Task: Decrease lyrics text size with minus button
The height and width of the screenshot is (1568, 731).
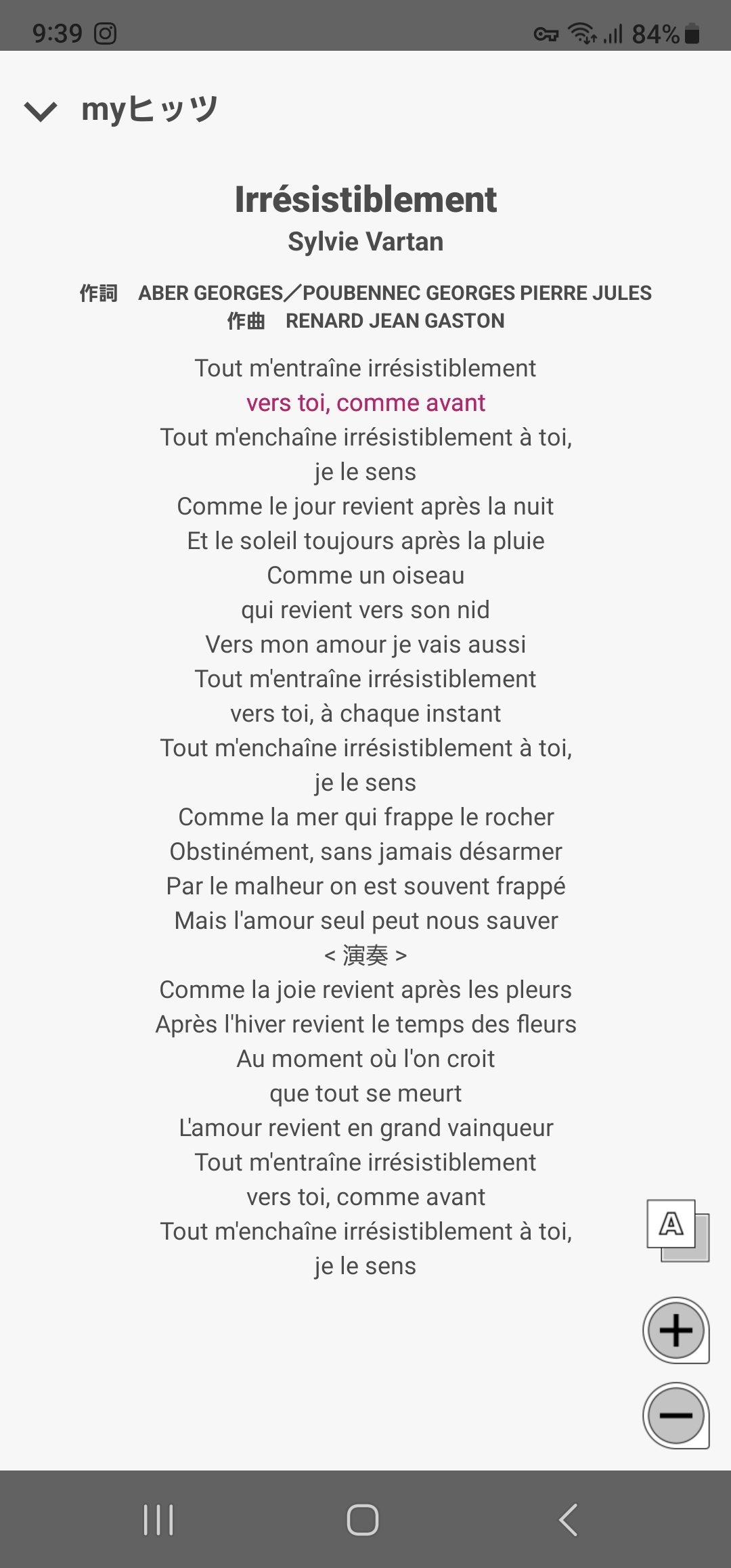Action: 675,1415
